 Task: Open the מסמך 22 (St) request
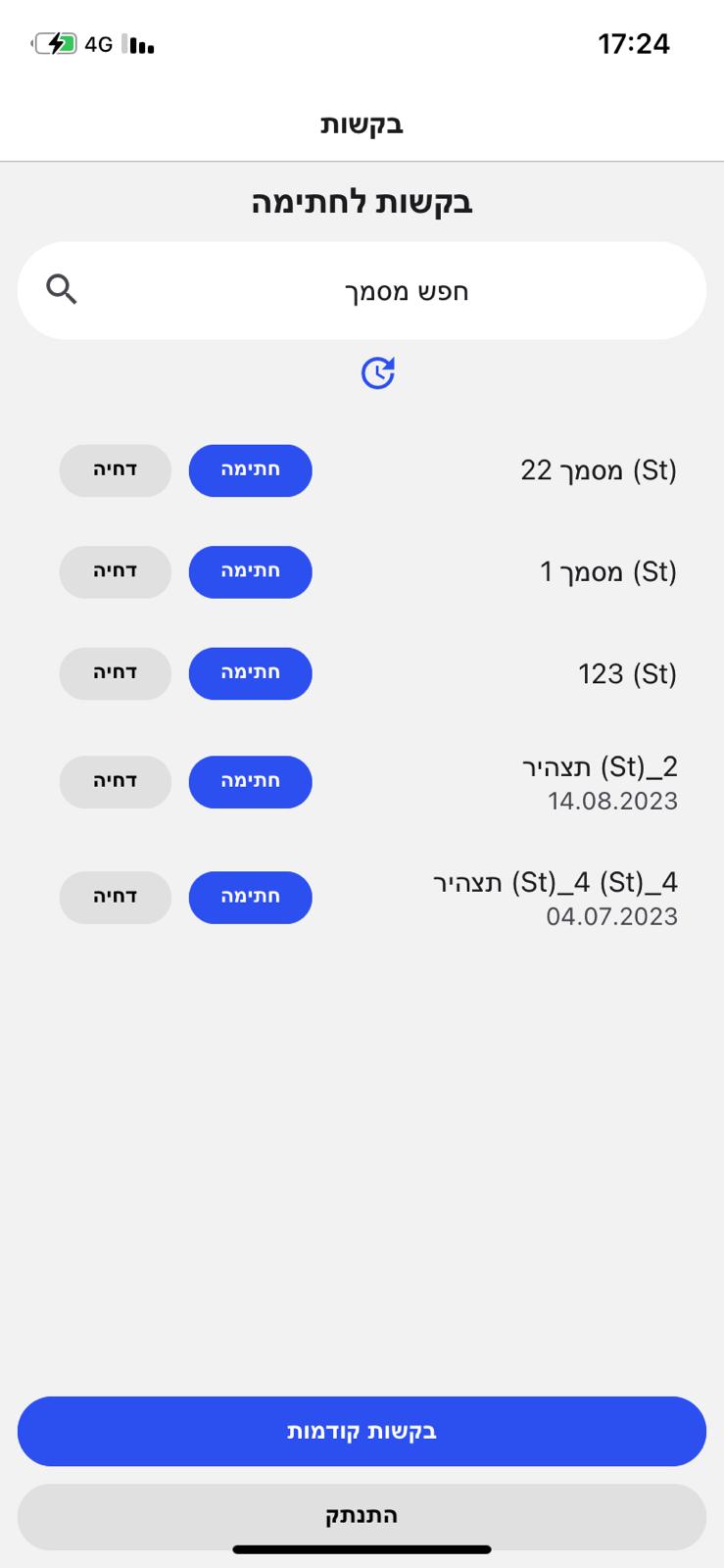pyautogui.click(x=598, y=471)
